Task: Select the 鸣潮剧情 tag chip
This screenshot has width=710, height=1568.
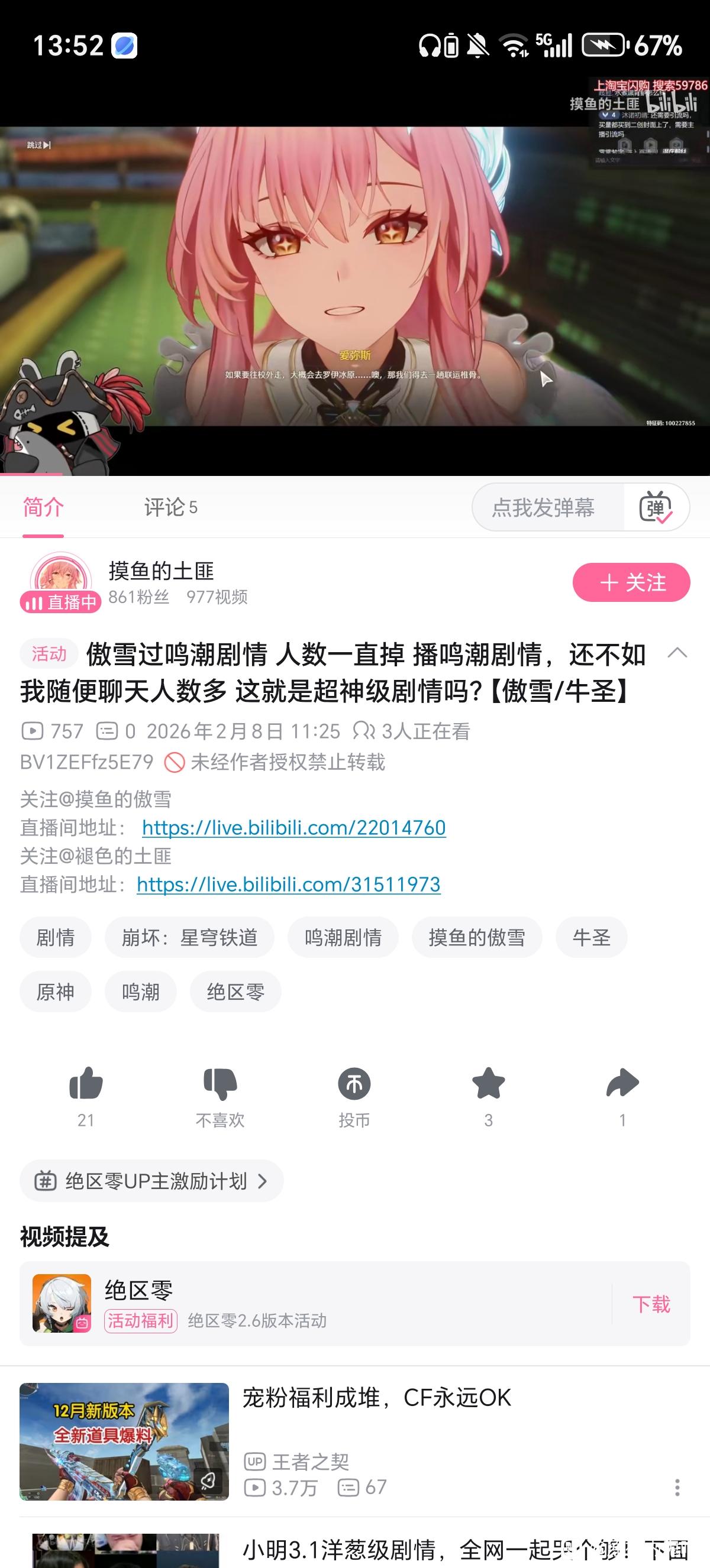Action: tap(343, 937)
